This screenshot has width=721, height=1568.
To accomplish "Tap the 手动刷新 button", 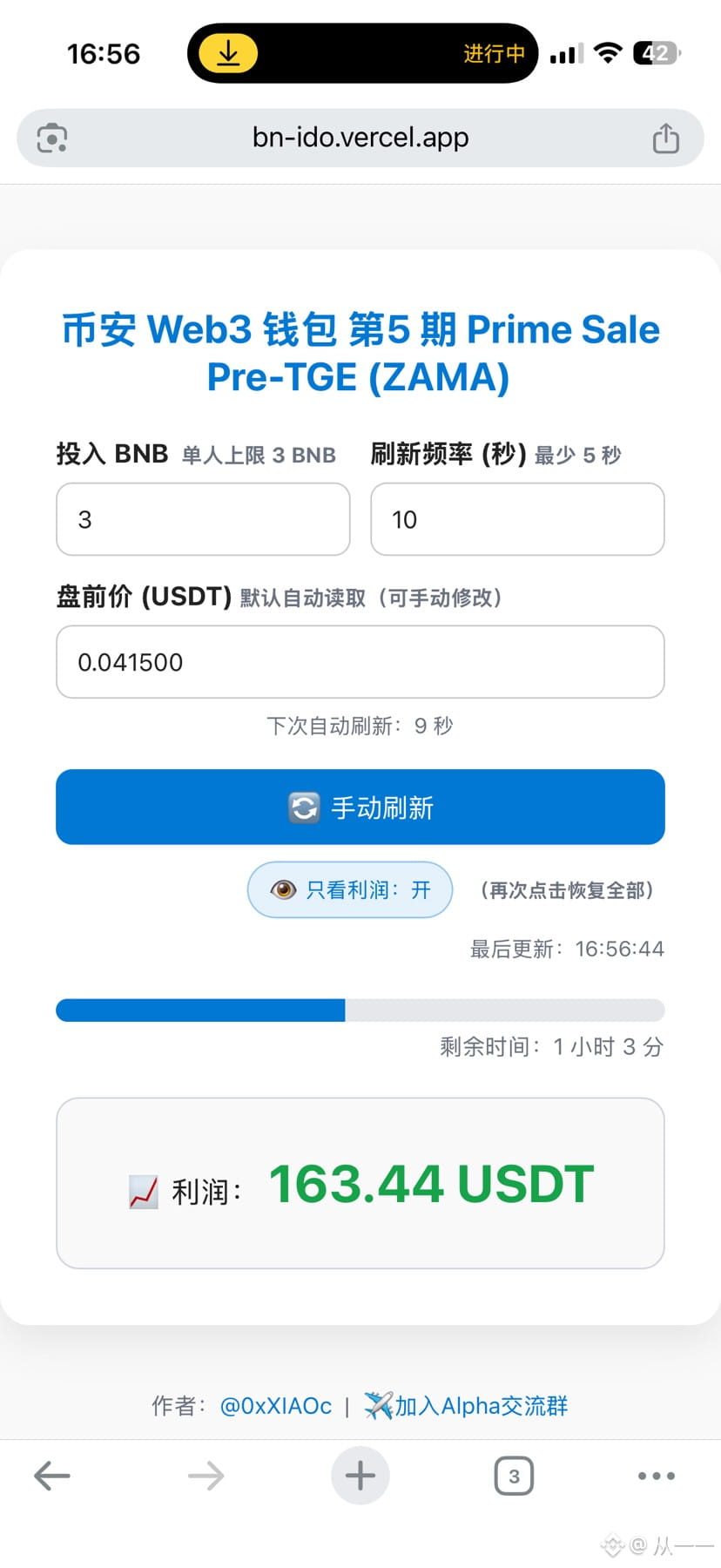I will pyautogui.click(x=360, y=807).
